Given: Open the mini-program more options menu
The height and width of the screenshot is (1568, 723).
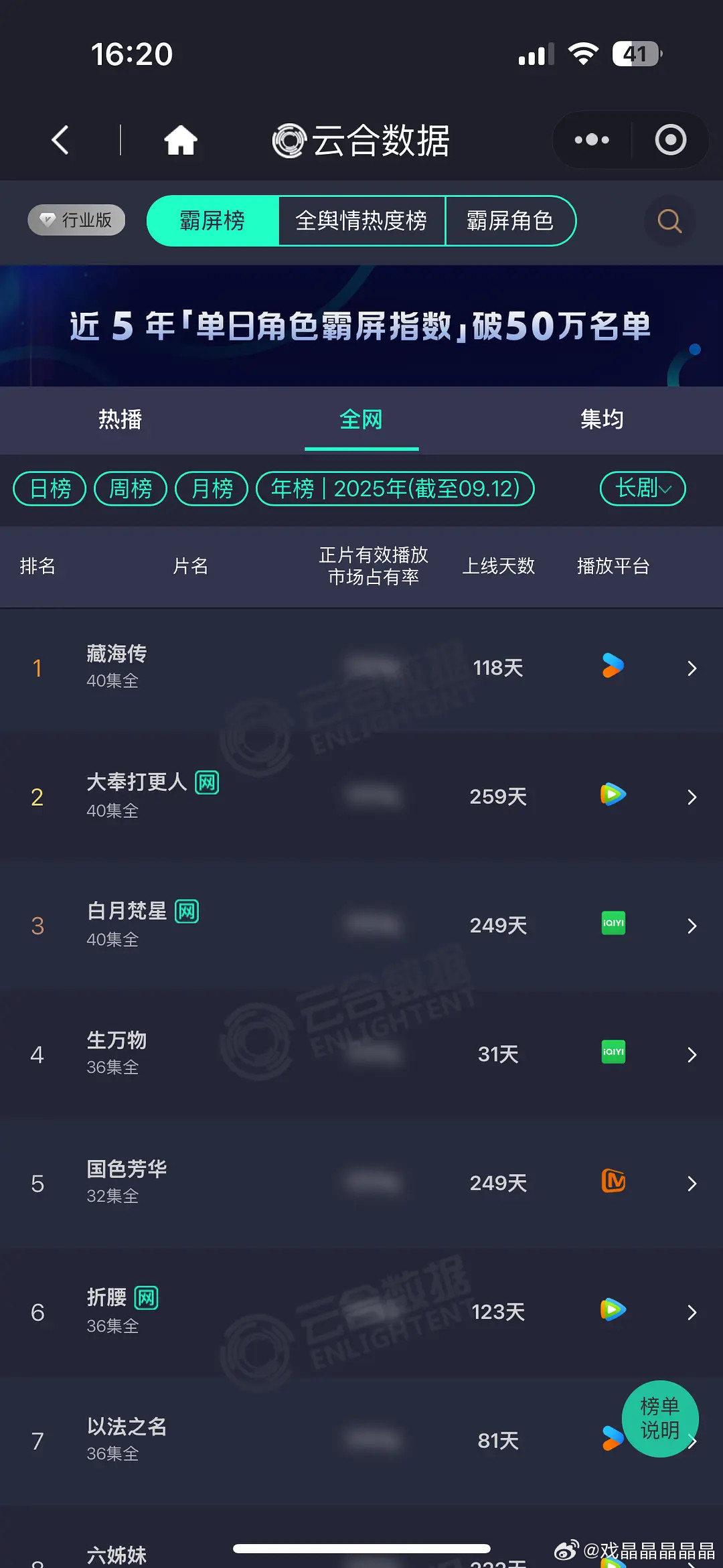Looking at the screenshot, I should 592,140.
